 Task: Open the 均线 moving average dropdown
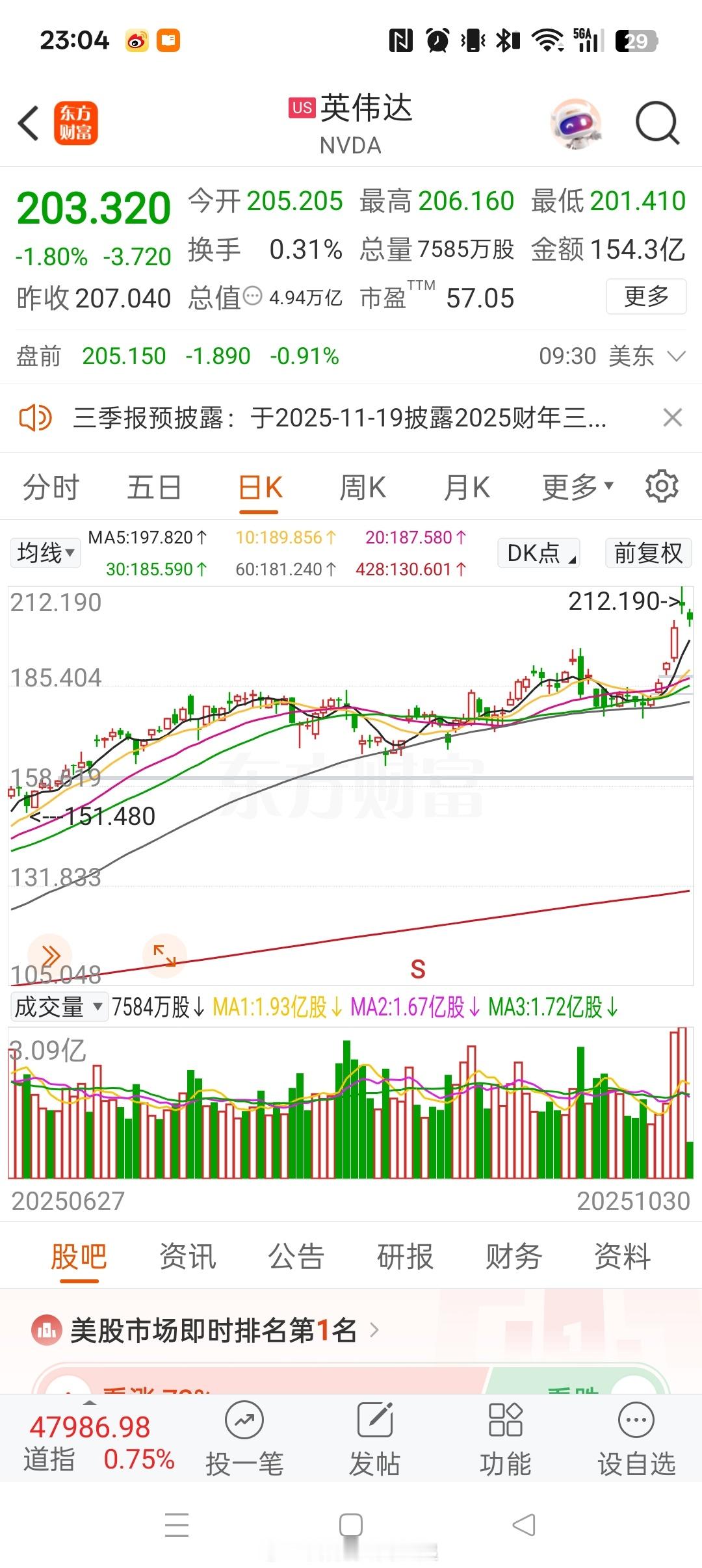click(x=44, y=552)
